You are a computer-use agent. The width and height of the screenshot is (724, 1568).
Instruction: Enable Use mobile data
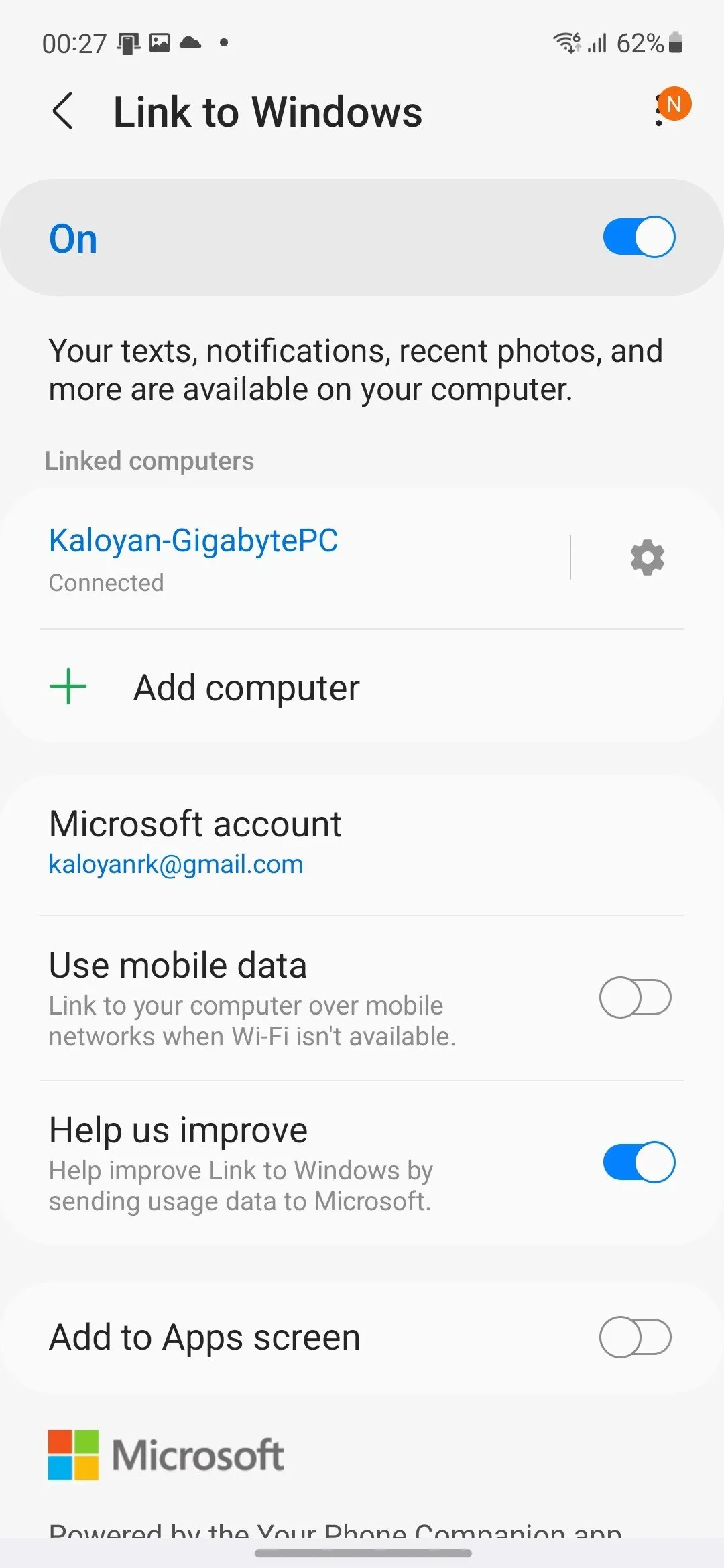(x=635, y=998)
